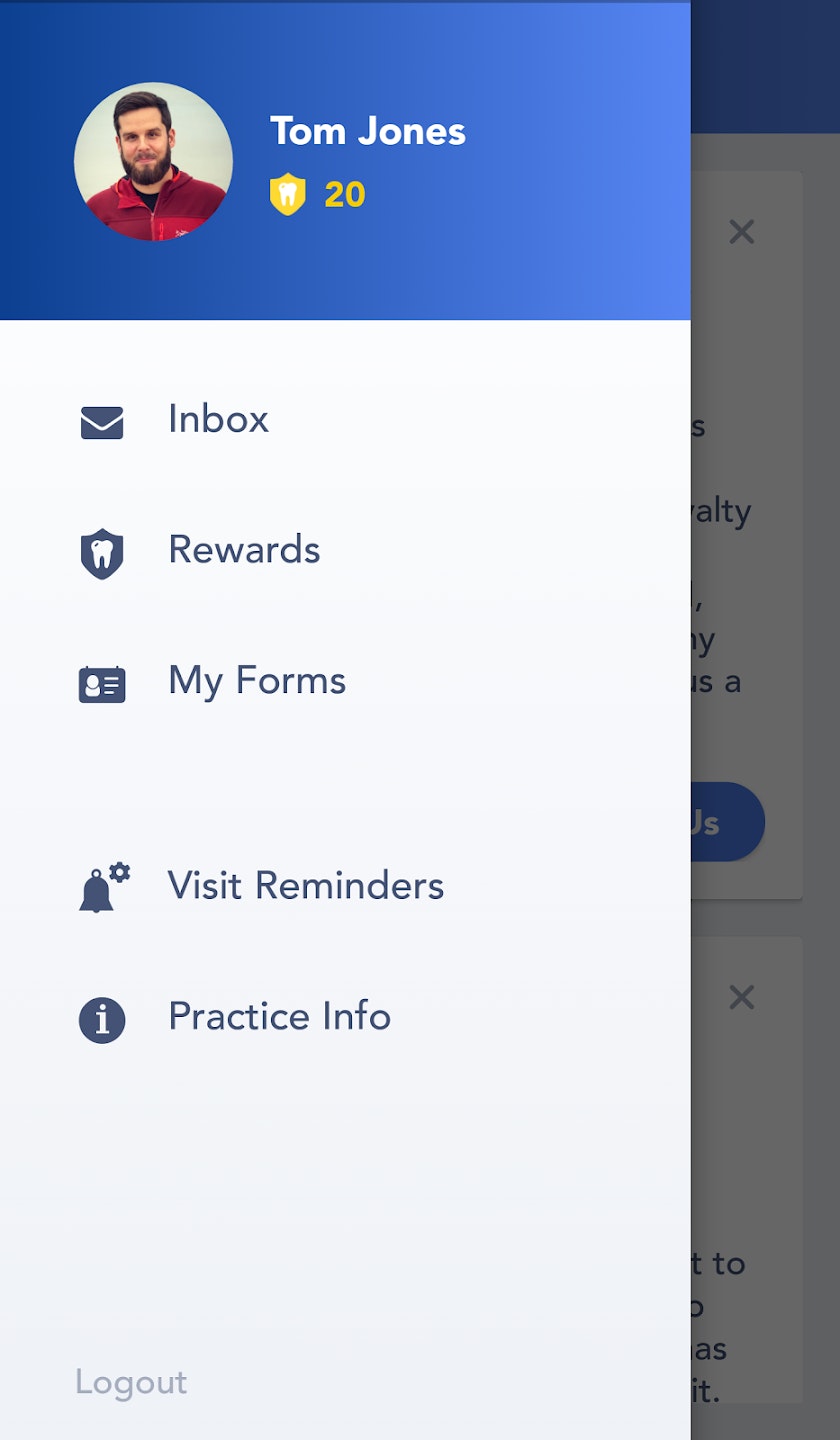Log out of the account
Image resolution: width=840 pixels, height=1440 pixels.
[131, 1382]
